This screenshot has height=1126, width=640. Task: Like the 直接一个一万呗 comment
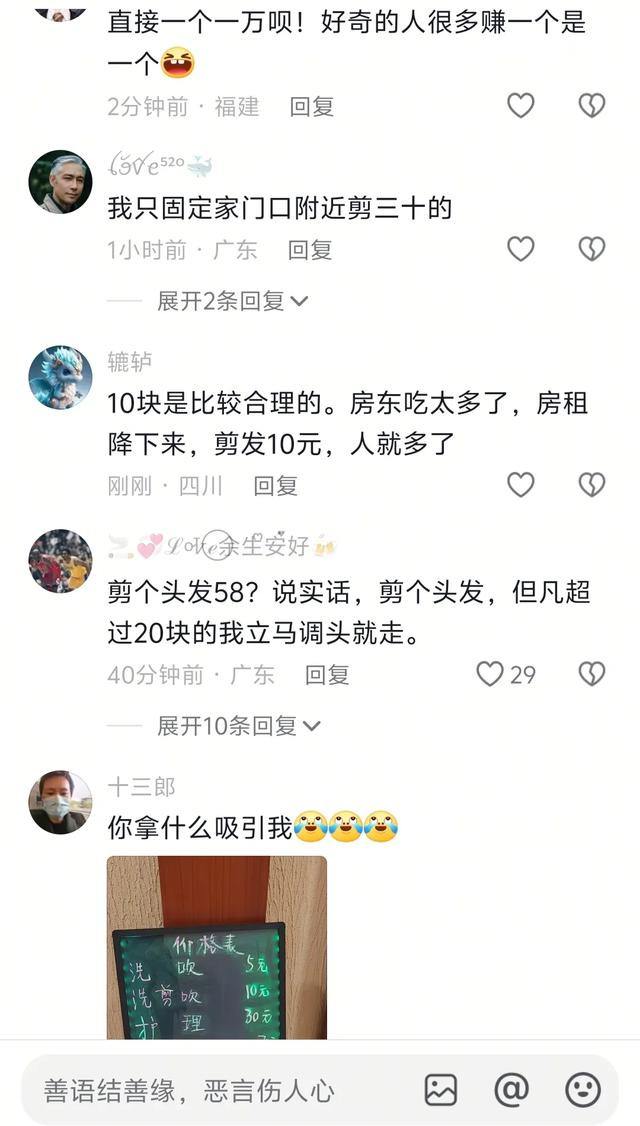(x=521, y=105)
